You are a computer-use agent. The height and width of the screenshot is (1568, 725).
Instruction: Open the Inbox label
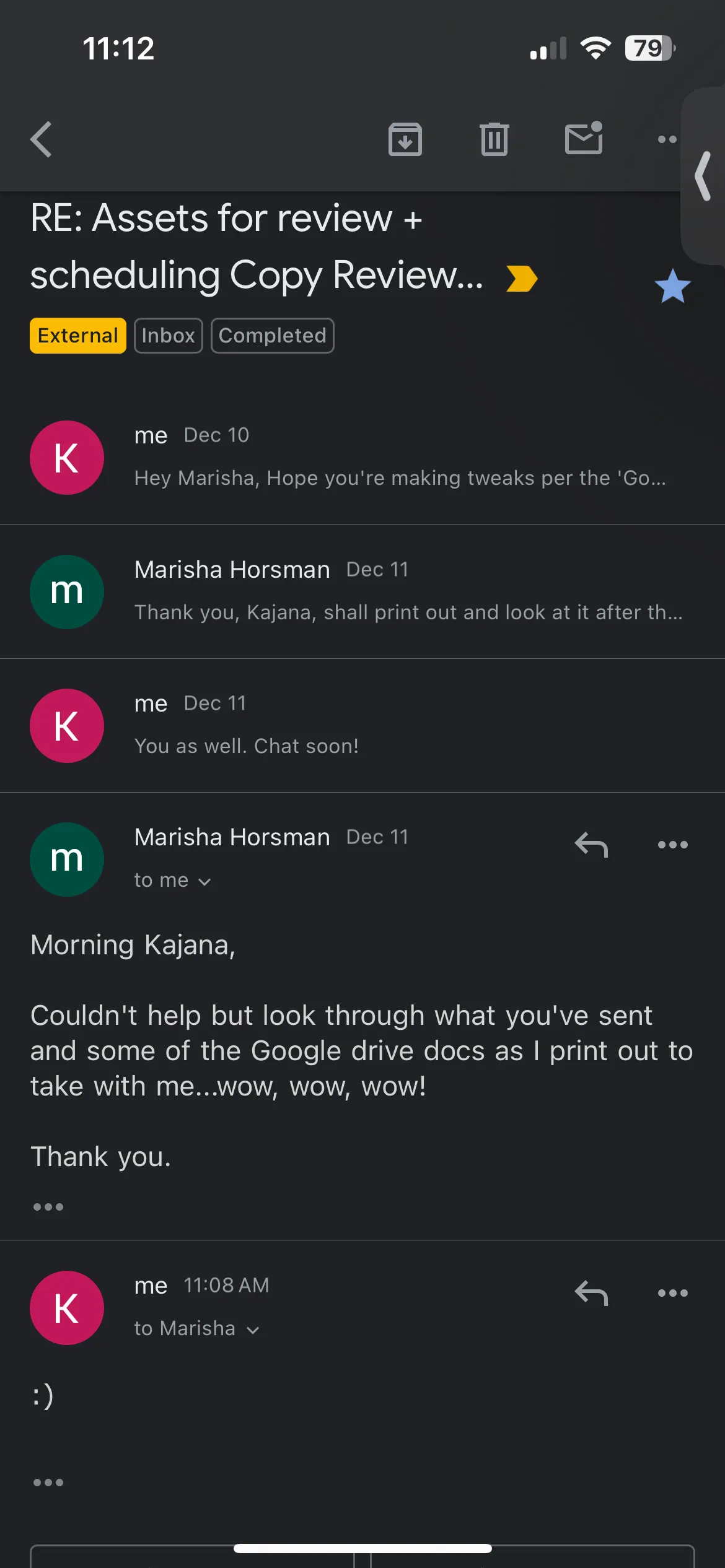click(169, 336)
